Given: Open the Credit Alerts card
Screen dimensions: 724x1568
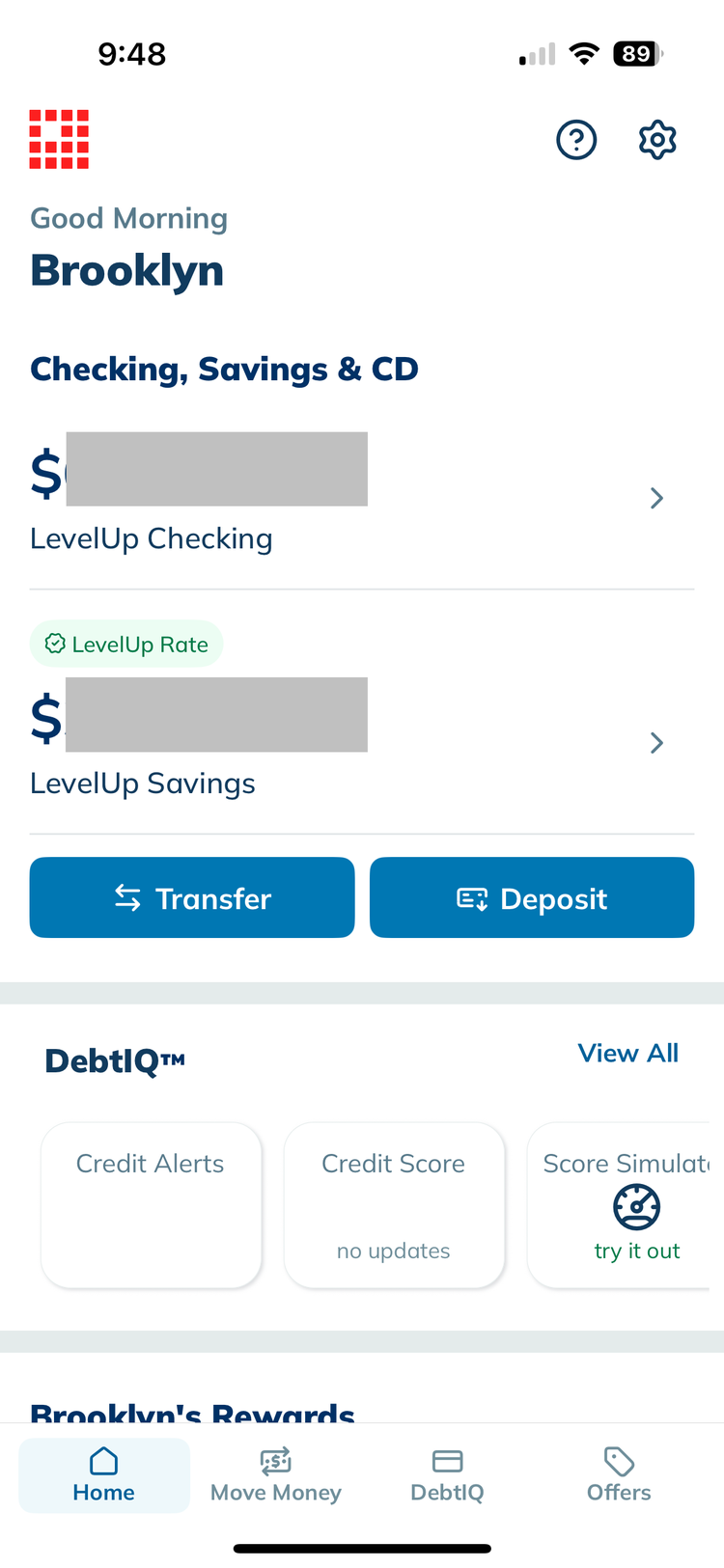Looking at the screenshot, I should tap(152, 1204).
